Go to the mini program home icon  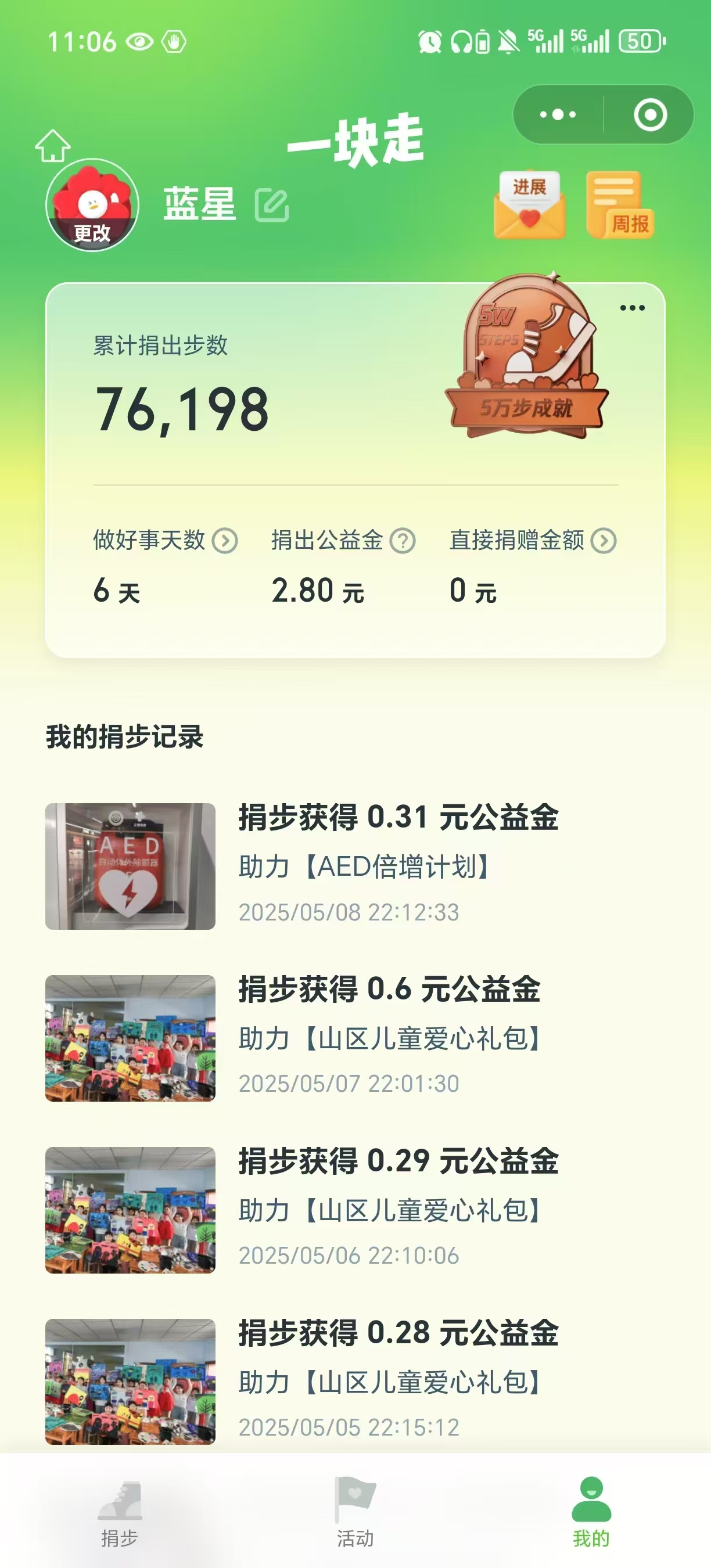[x=52, y=146]
